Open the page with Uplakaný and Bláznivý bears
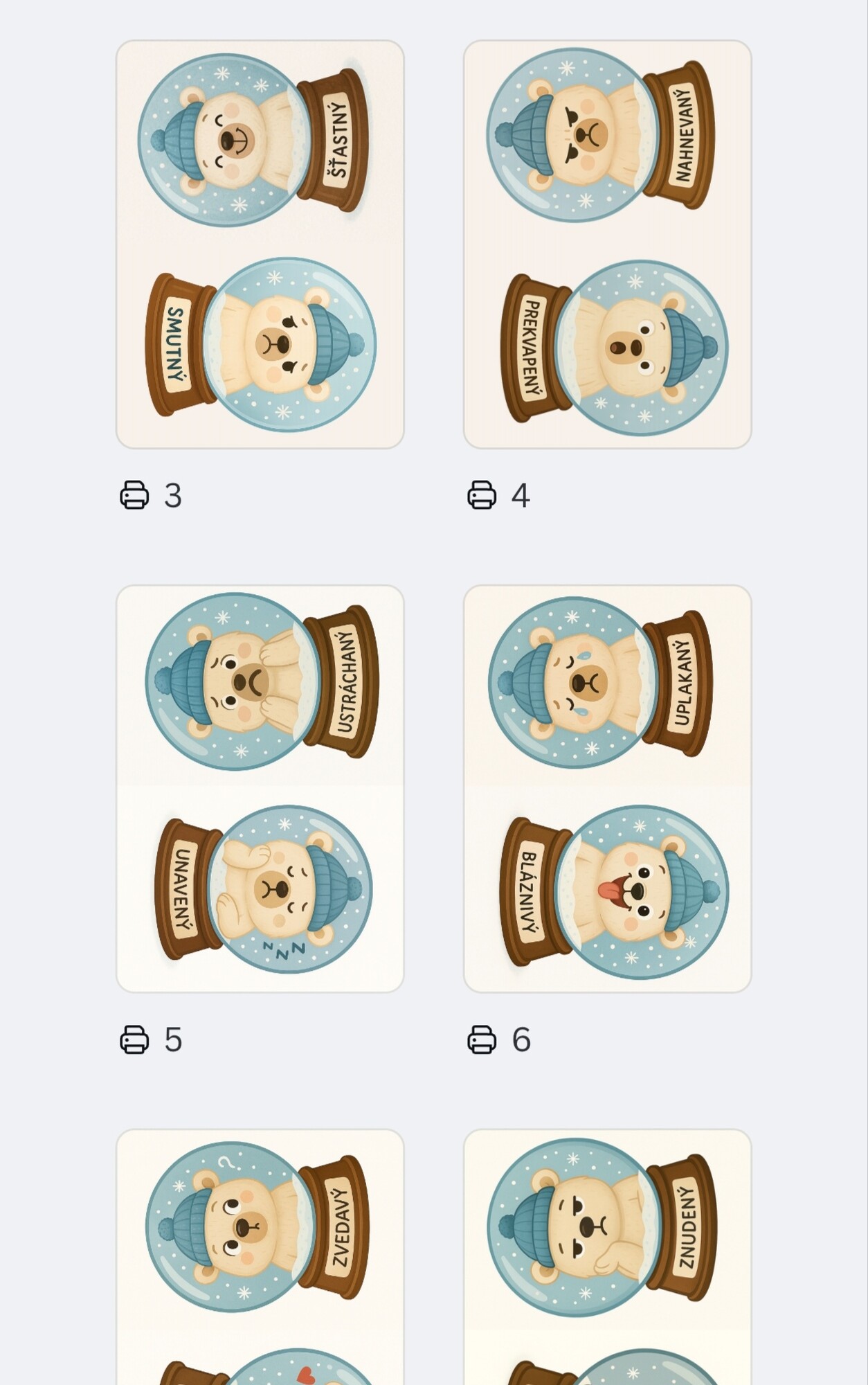The width and height of the screenshot is (868, 1385). point(607,788)
